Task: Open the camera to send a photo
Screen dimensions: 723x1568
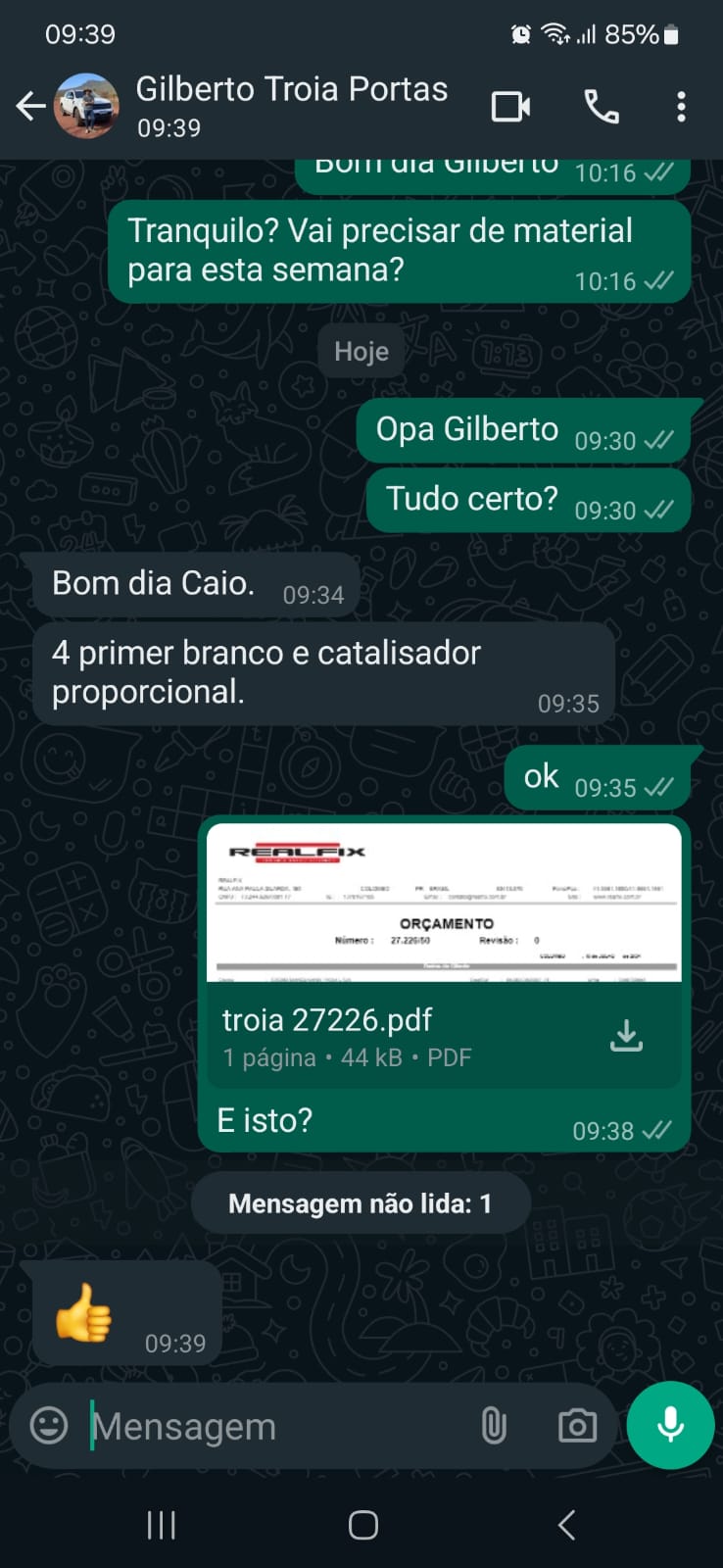Action: (x=577, y=1426)
